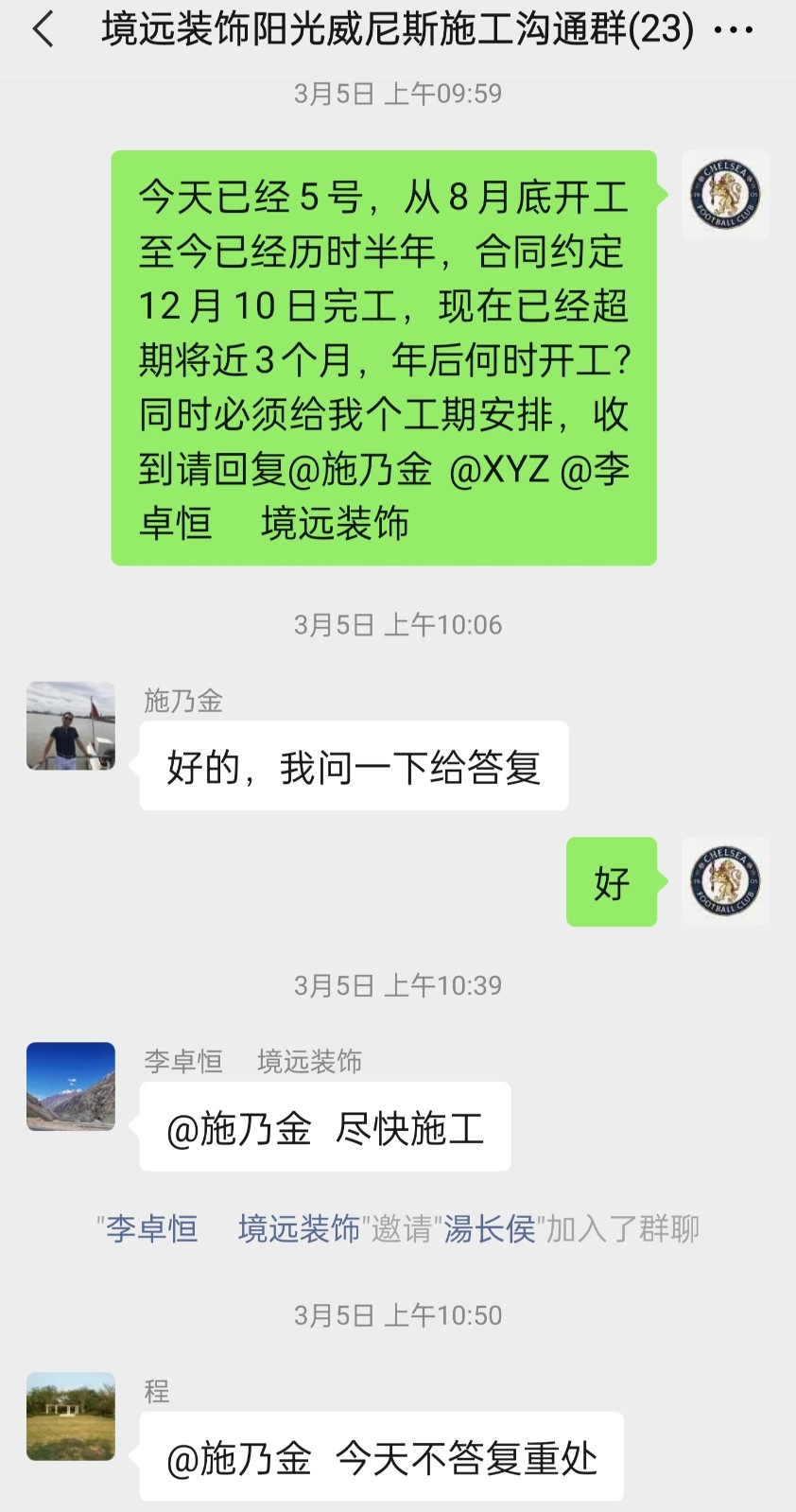Image resolution: width=796 pixels, height=1512 pixels.
Task: Open 湯长侯's profile from invite notice
Action: tap(490, 1228)
